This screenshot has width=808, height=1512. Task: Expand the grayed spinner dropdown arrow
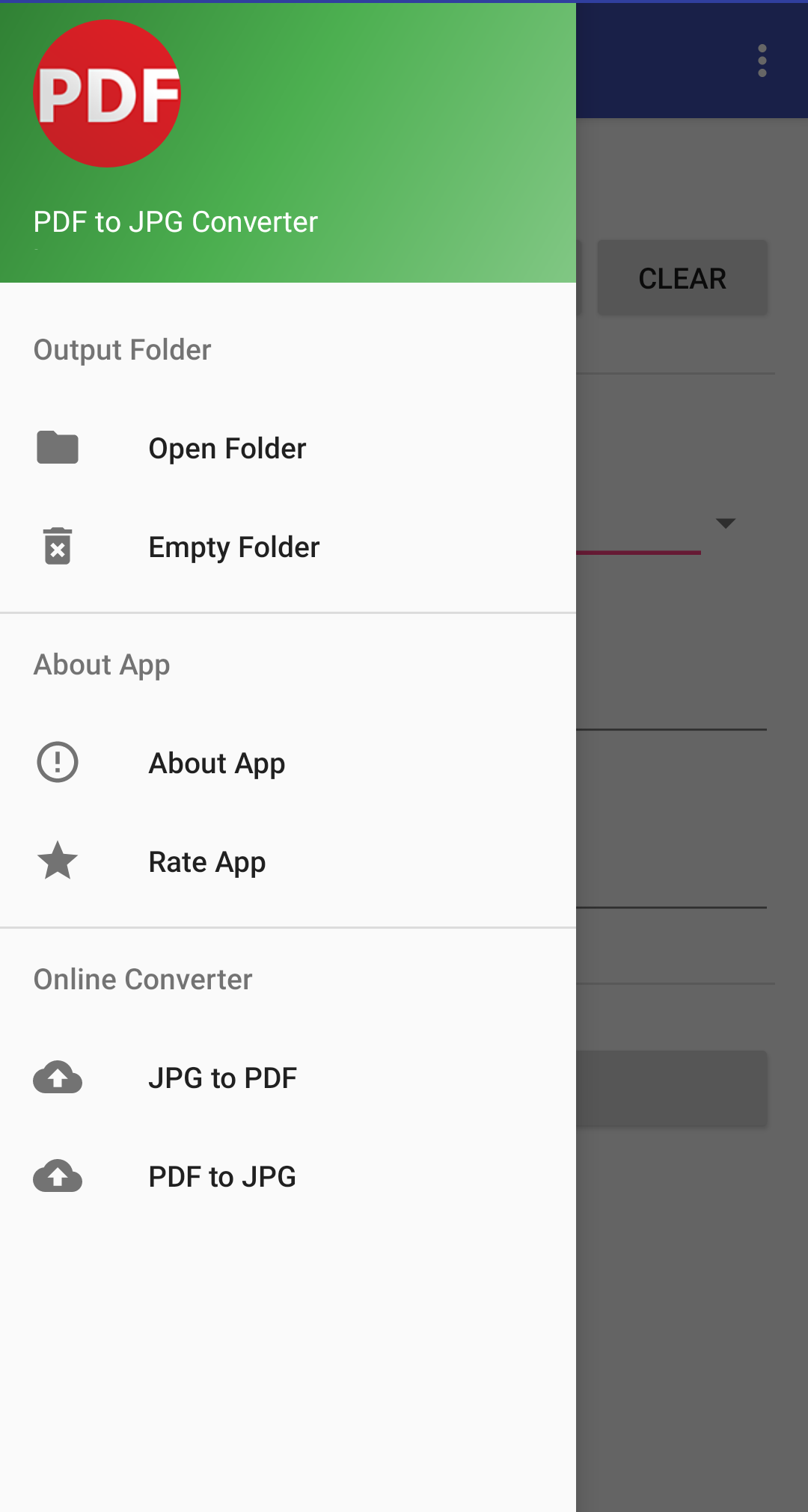click(726, 524)
